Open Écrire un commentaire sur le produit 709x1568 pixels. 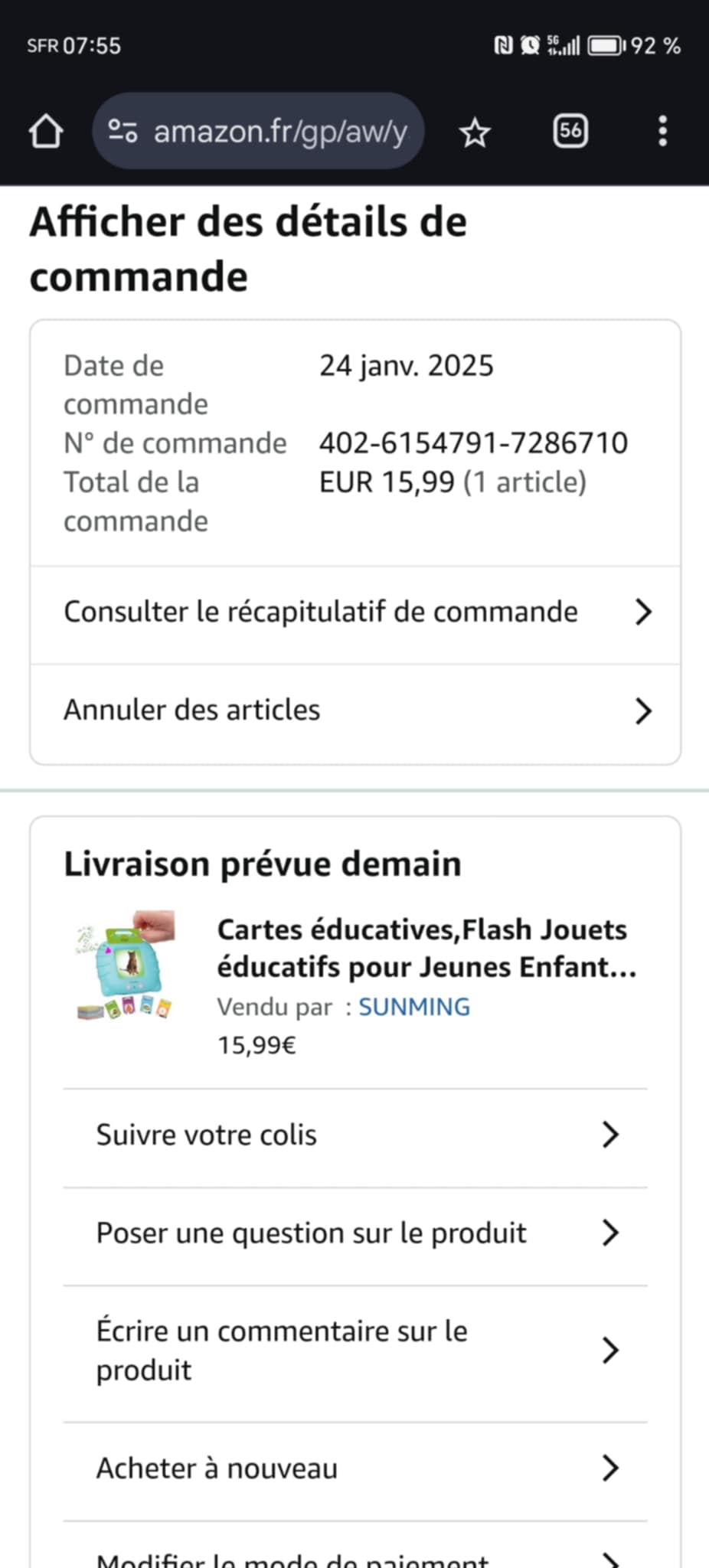[355, 1351]
